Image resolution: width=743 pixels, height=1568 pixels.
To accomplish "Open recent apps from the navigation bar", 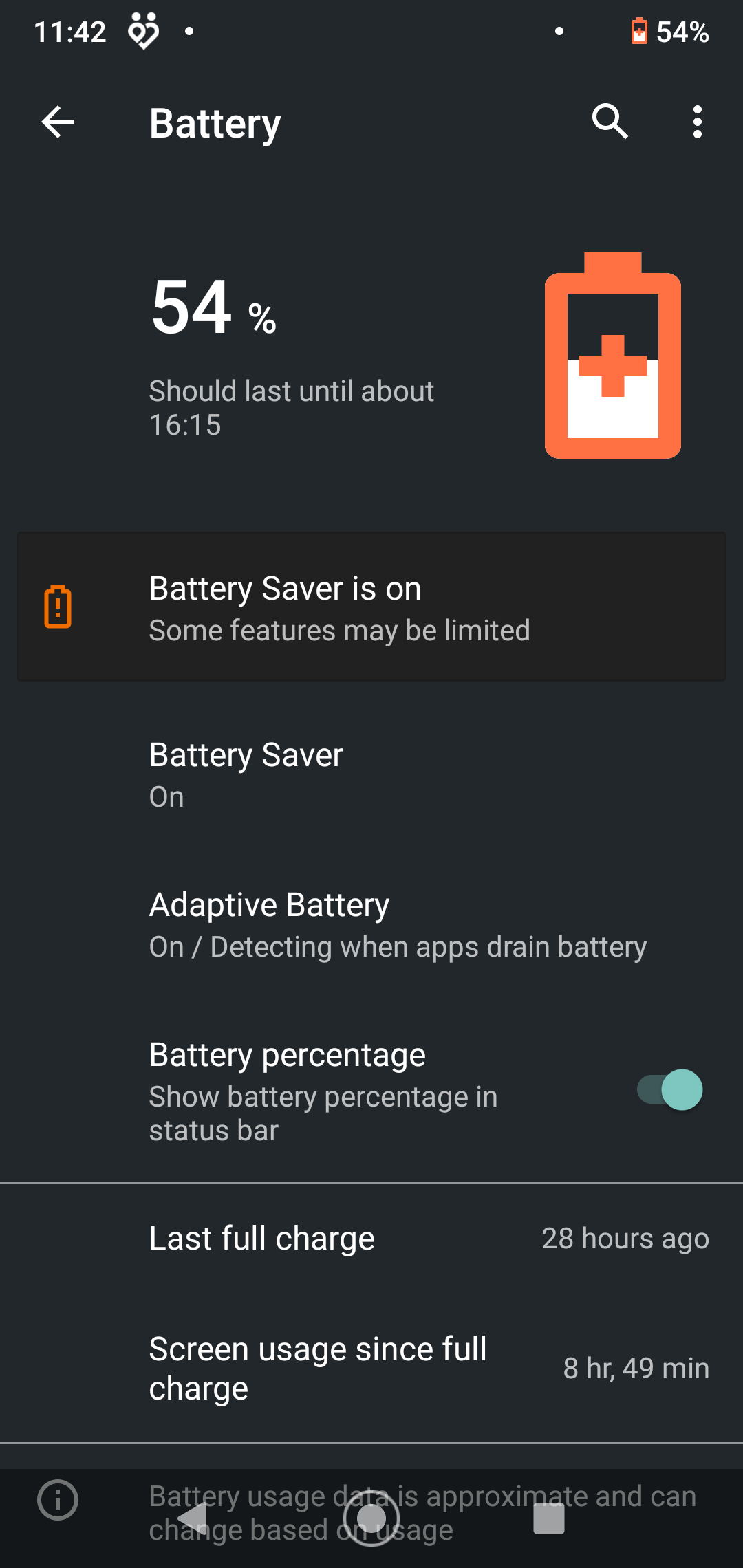I will coord(549,1518).
